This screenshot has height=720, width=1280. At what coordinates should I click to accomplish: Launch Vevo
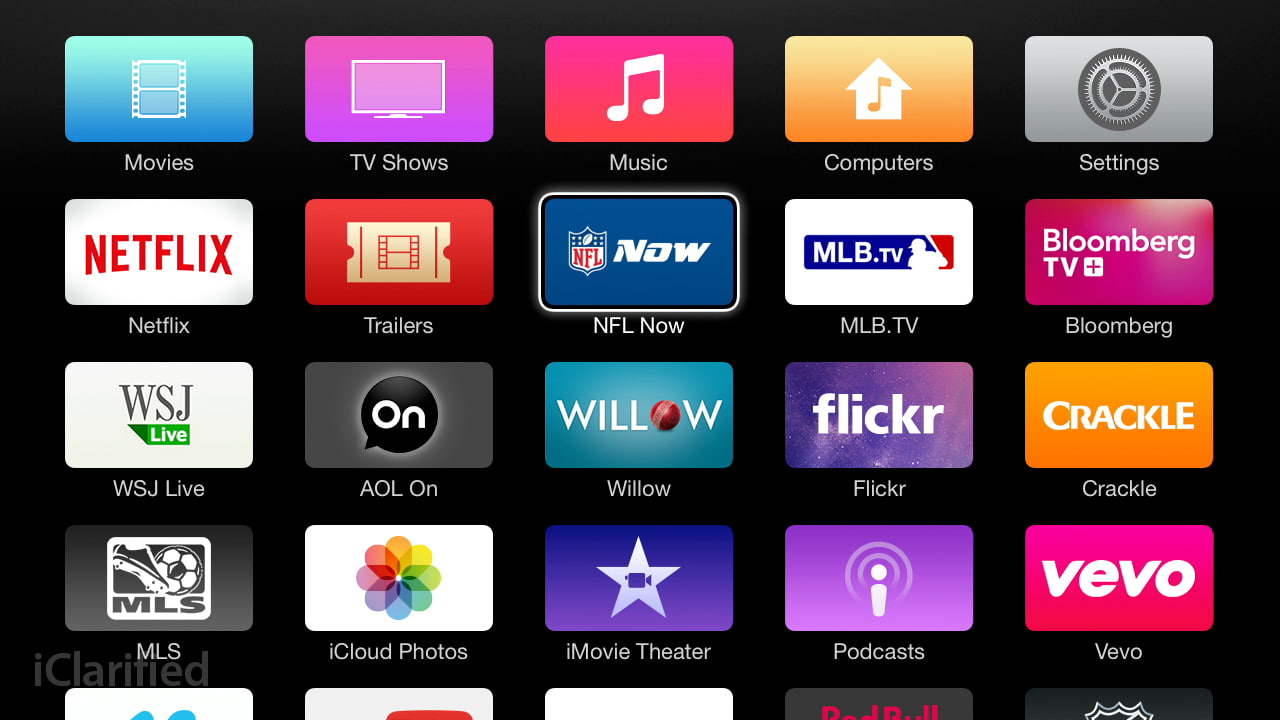[1119, 578]
